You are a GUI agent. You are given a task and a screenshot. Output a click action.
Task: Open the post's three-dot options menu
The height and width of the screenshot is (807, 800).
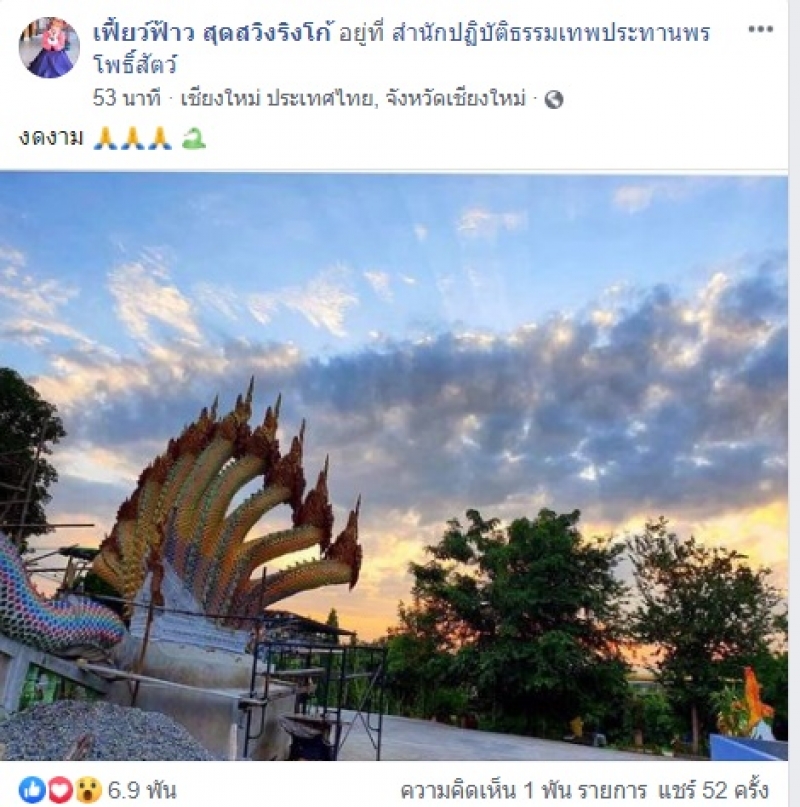click(x=760, y=29)
